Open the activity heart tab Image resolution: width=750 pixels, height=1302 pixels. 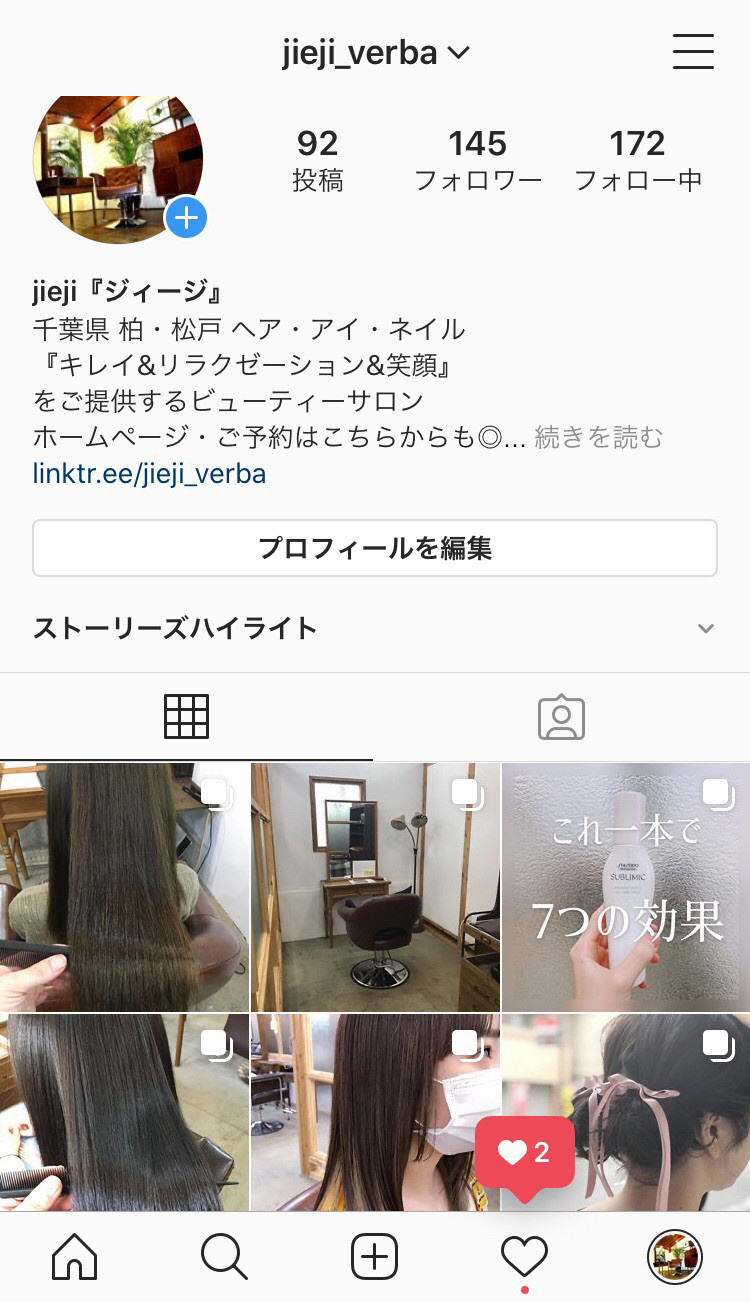(525, 1257)
